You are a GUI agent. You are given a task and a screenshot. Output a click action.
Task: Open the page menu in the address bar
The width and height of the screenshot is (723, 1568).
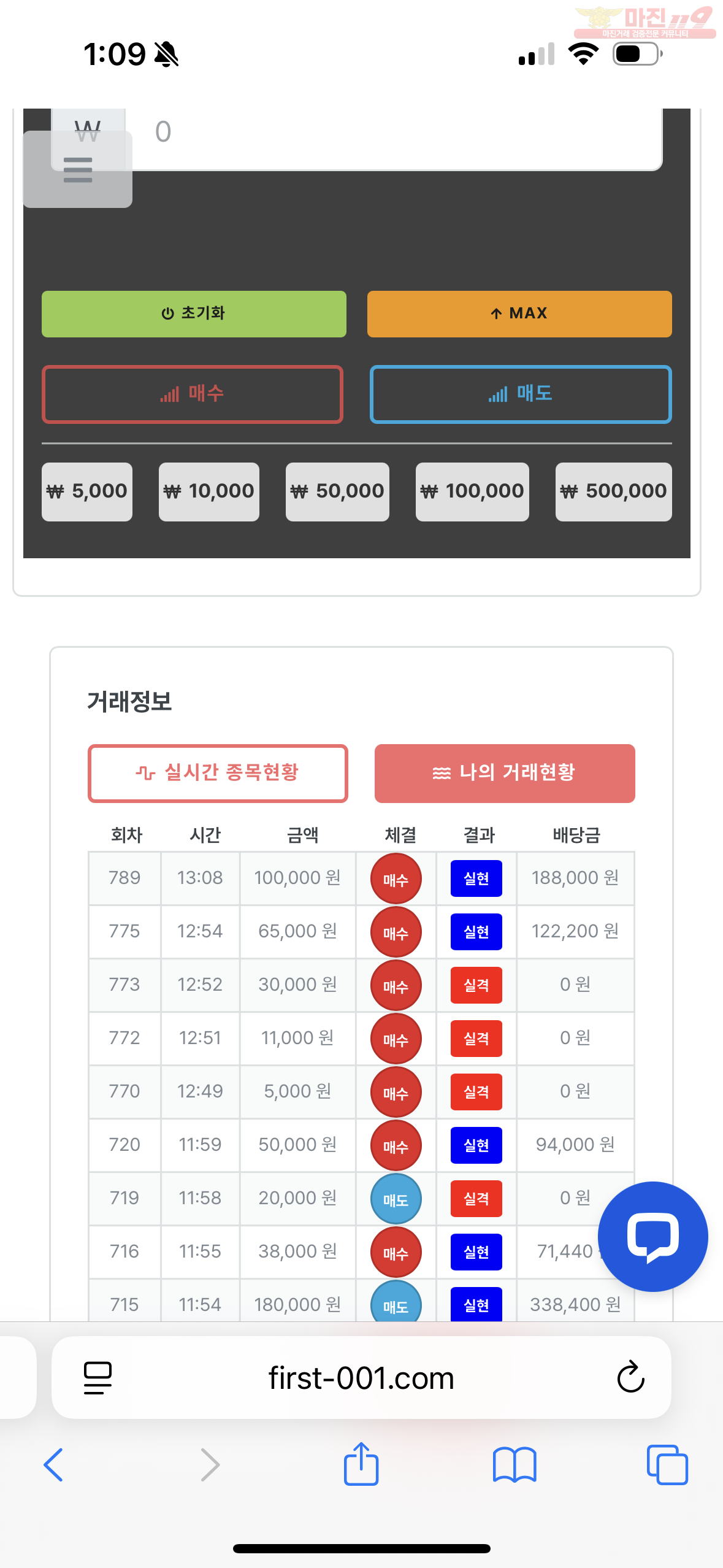coord(98,1377)
